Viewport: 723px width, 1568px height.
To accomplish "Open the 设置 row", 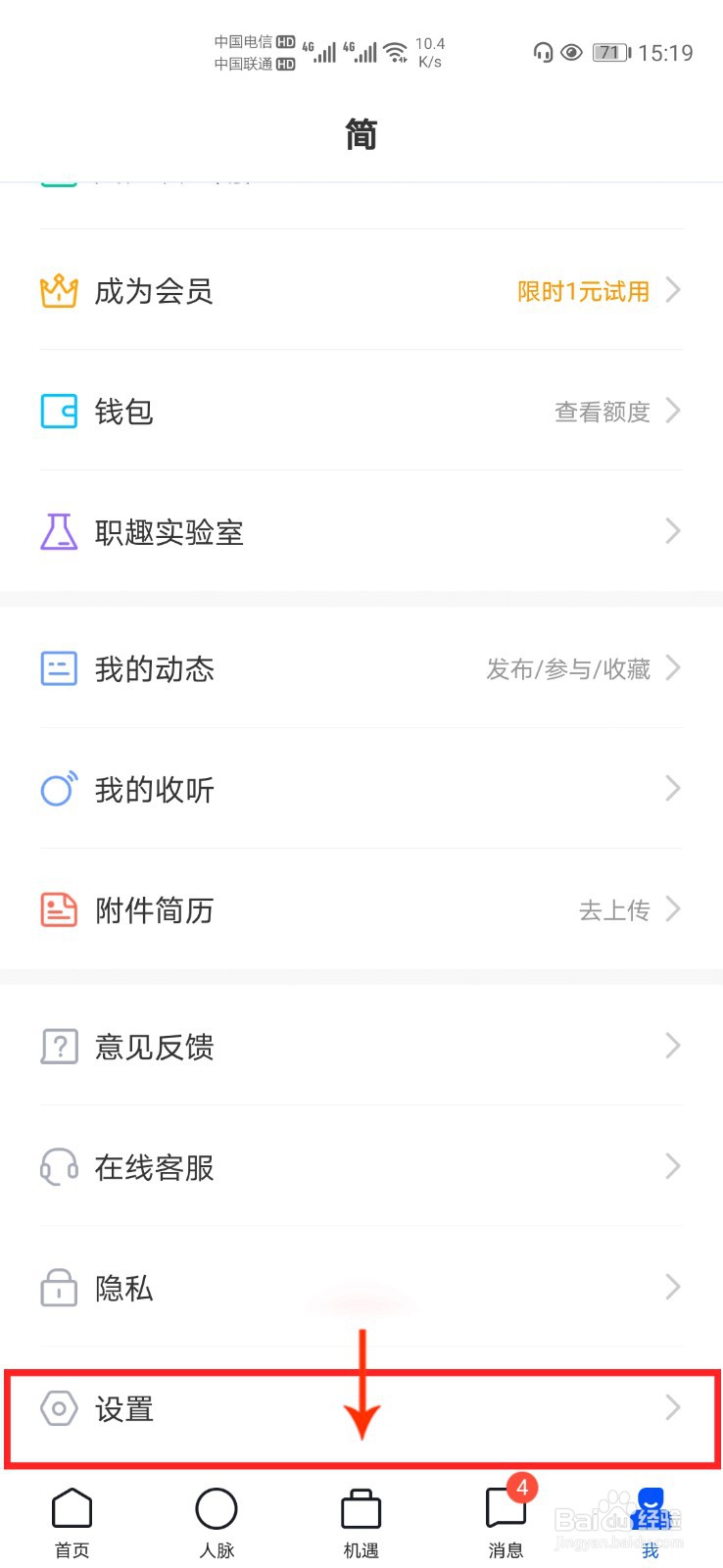I will click(x=361, y=1409).
